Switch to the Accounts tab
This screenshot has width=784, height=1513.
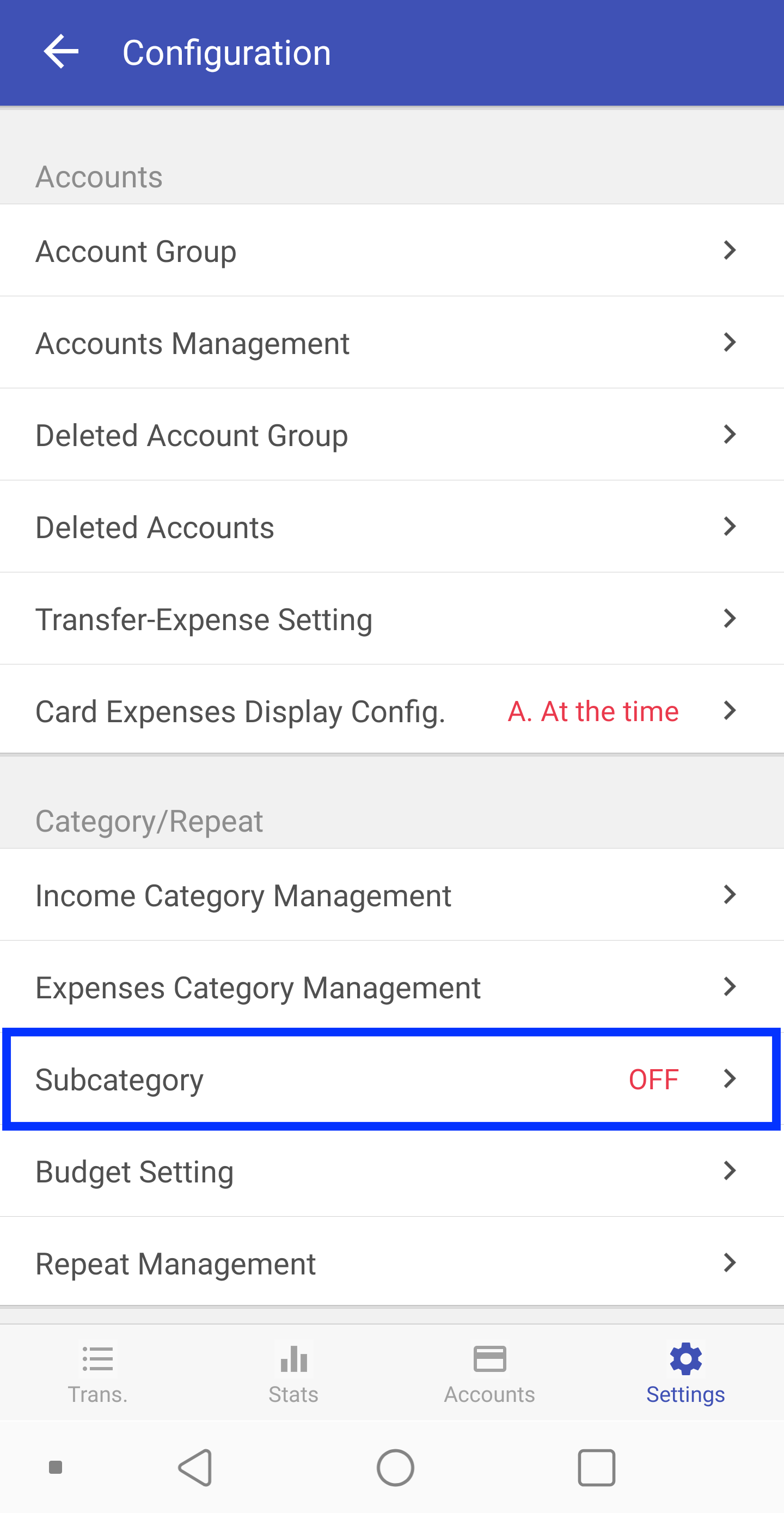click(x=490, y=1373)
